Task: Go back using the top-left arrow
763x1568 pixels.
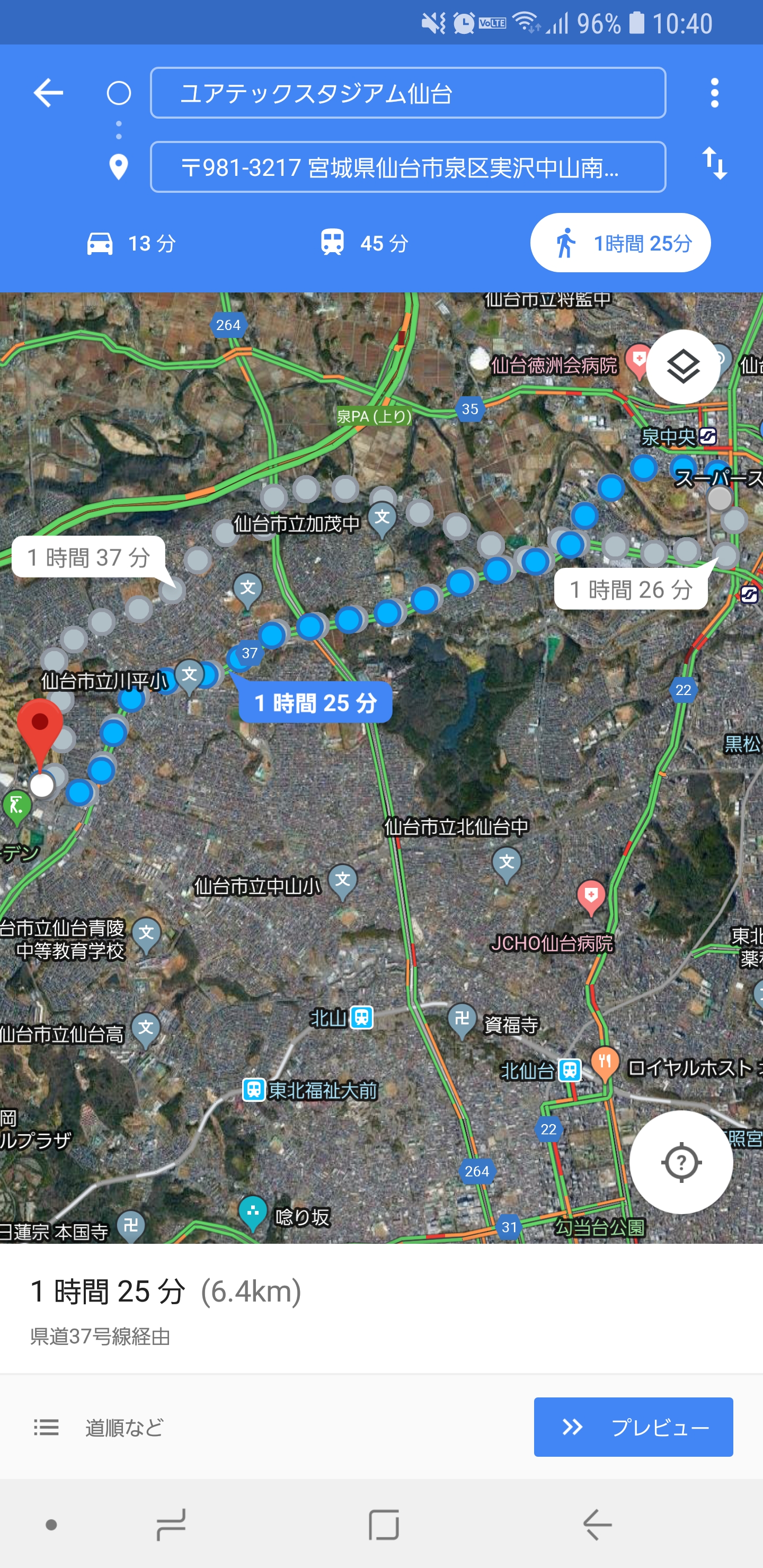Action: pos(48,93)
